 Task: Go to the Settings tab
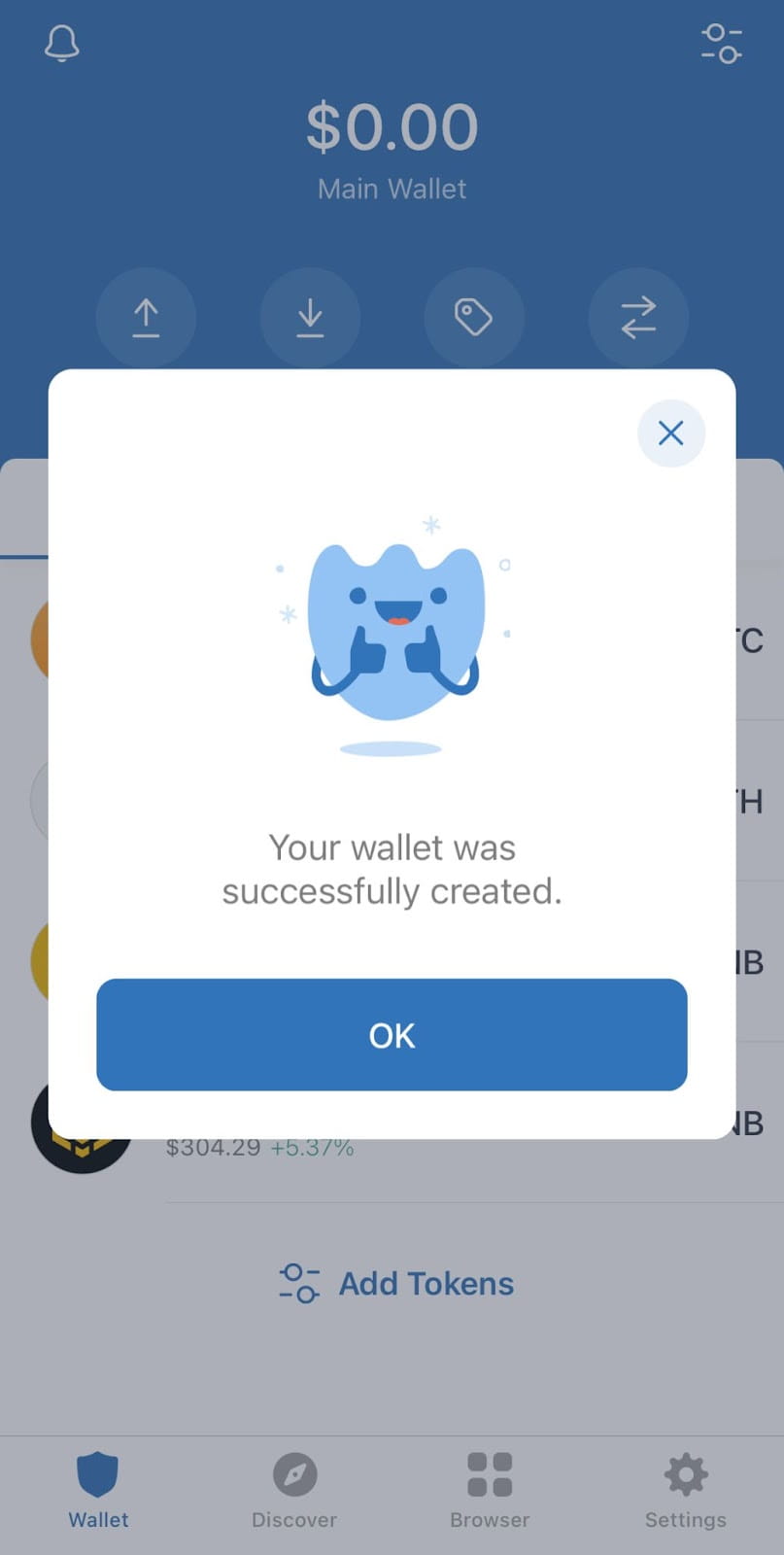[x=686, y=1492]
